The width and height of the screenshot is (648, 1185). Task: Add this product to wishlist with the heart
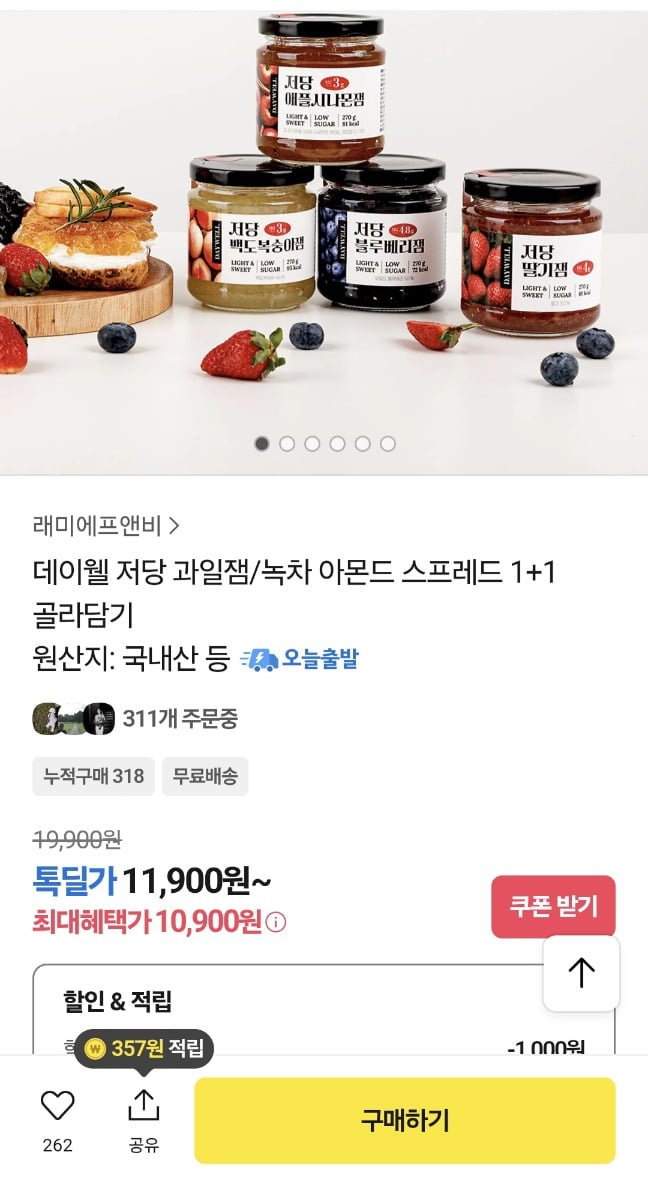(57, 1105)
